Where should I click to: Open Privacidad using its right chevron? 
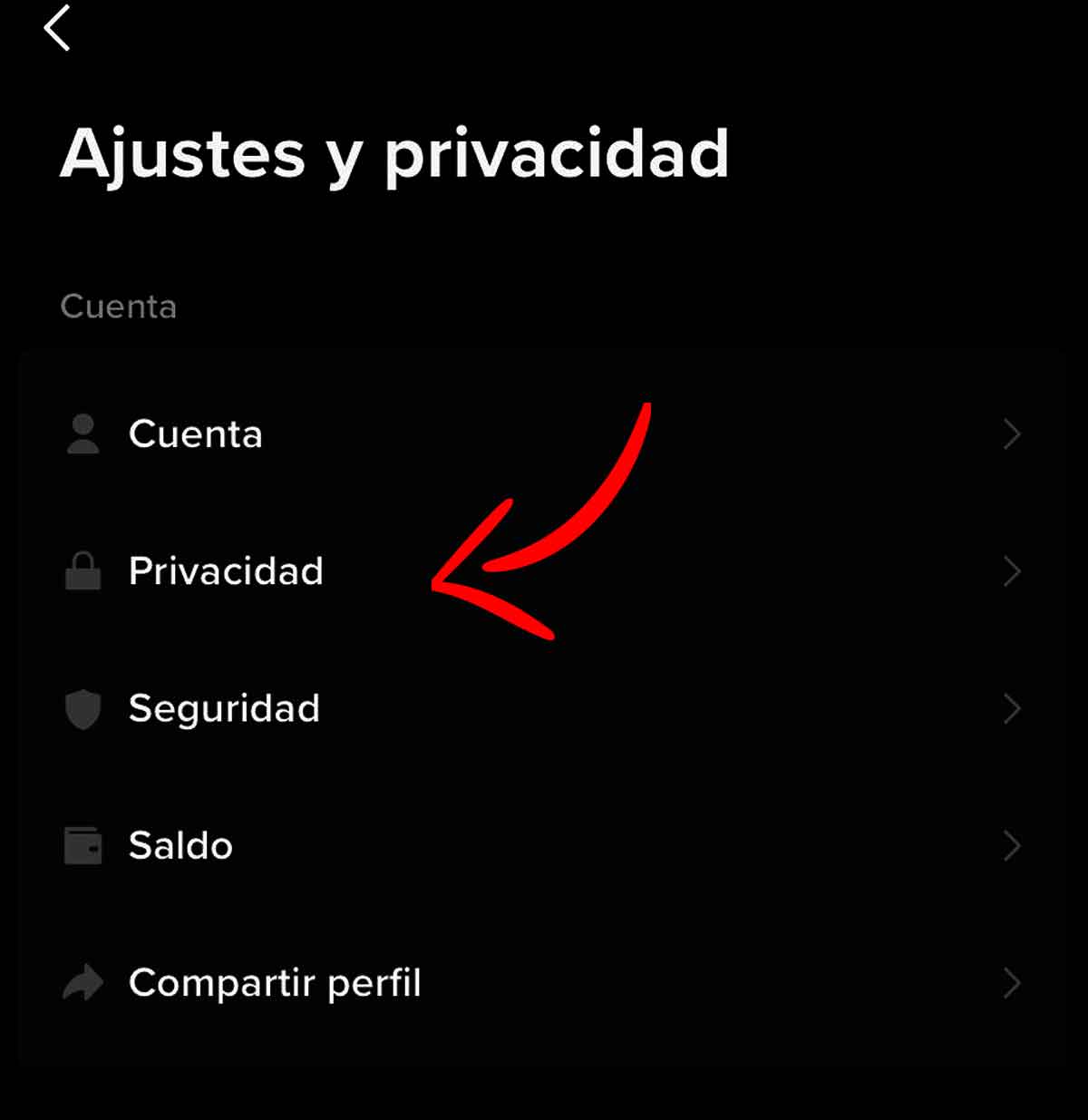tap(1013, 571)
